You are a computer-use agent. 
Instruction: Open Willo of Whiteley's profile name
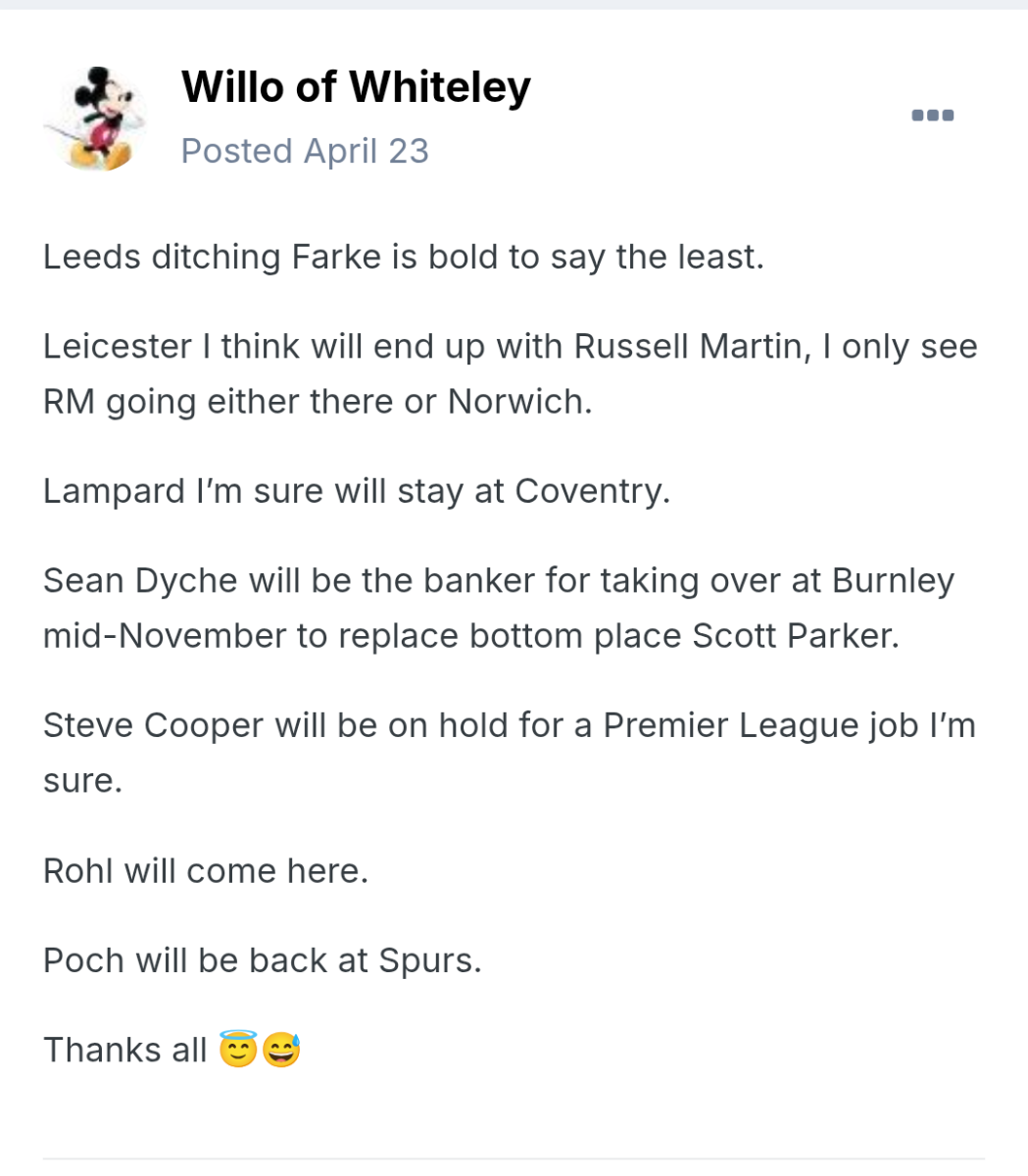356,87
